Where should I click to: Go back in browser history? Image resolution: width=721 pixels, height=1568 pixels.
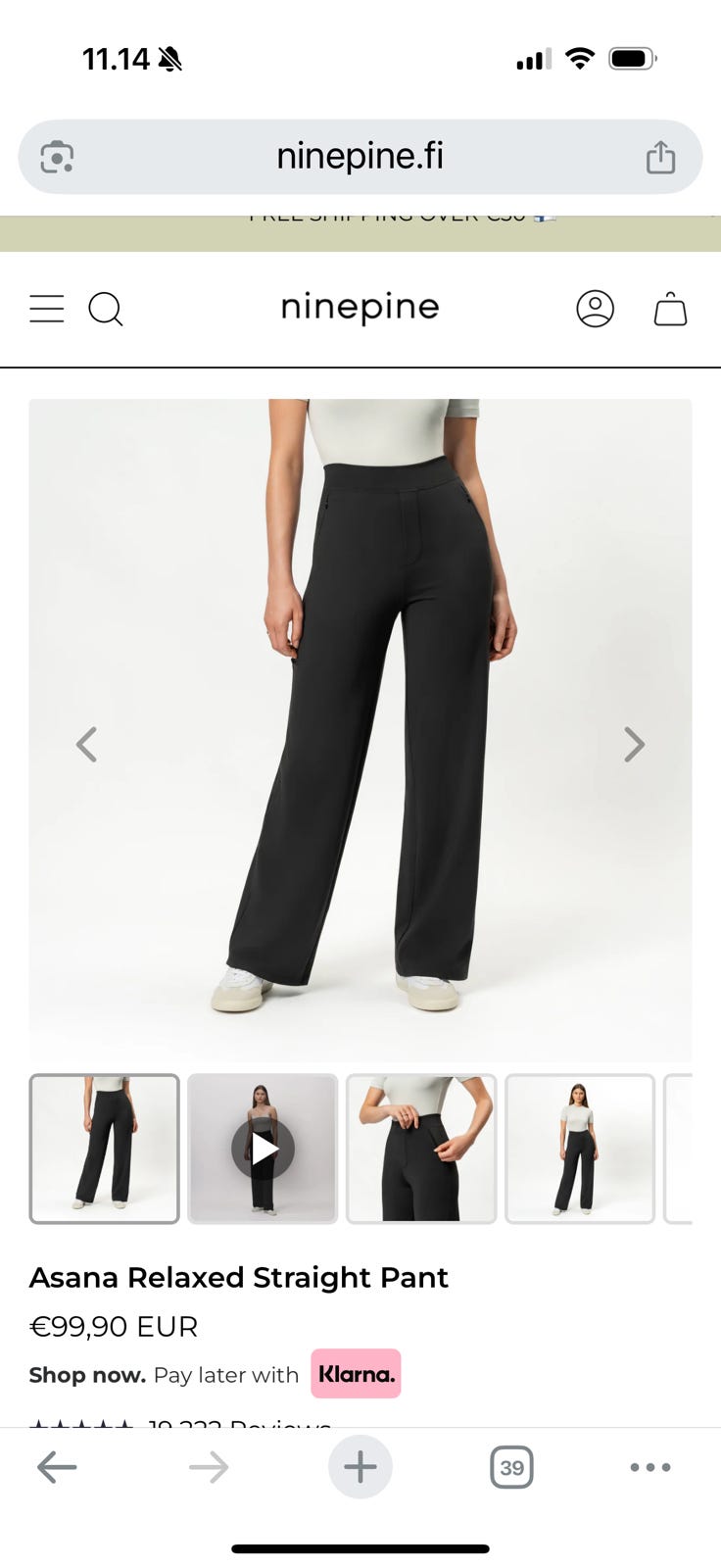tap(57, 1467)
